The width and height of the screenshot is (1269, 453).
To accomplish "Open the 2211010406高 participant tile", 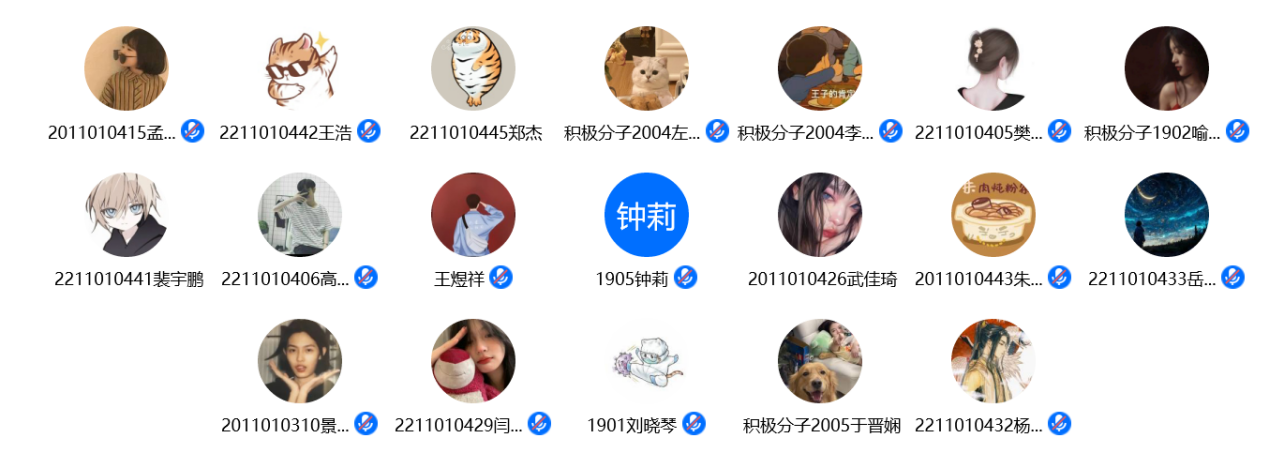I will pos(299,215).
